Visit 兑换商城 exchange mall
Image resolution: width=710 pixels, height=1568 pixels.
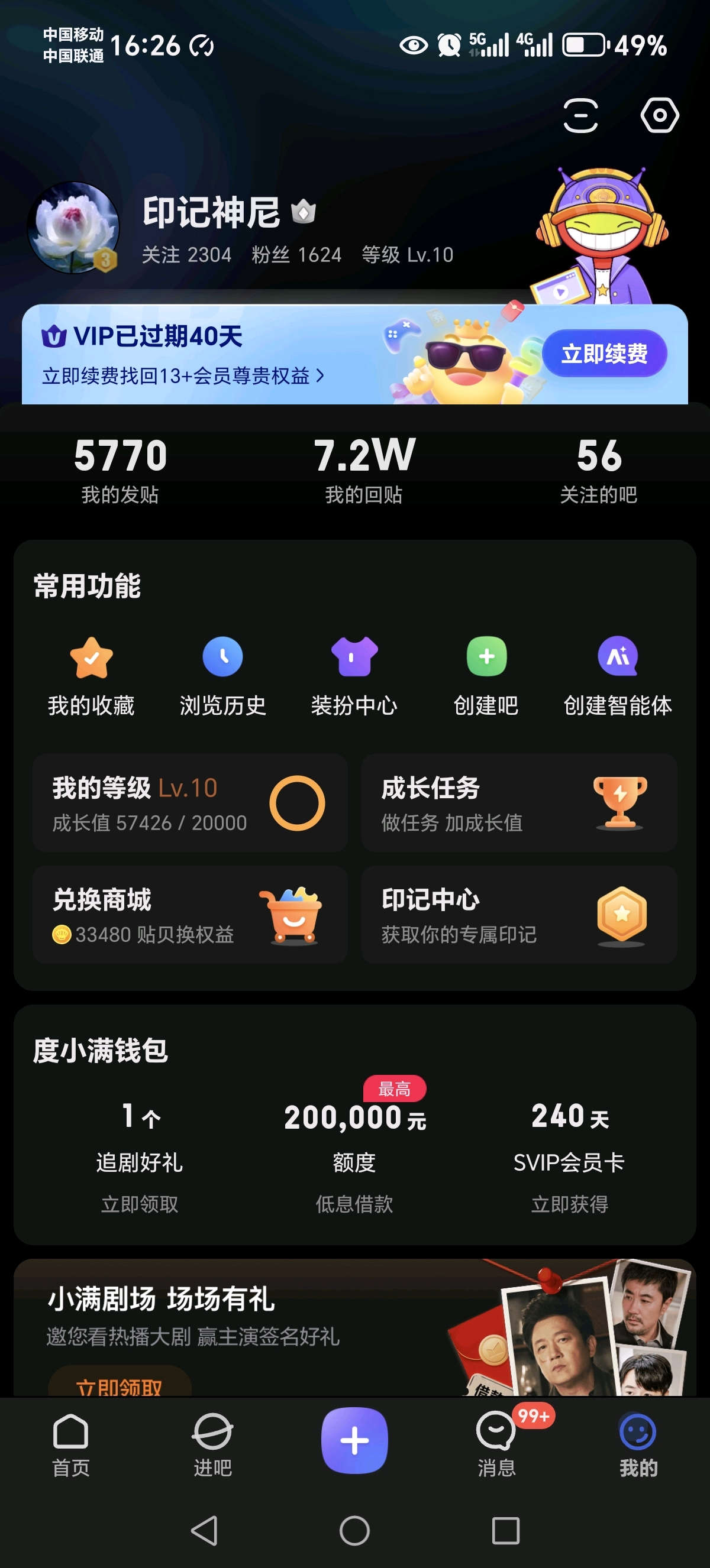click(x=190, y=915)
